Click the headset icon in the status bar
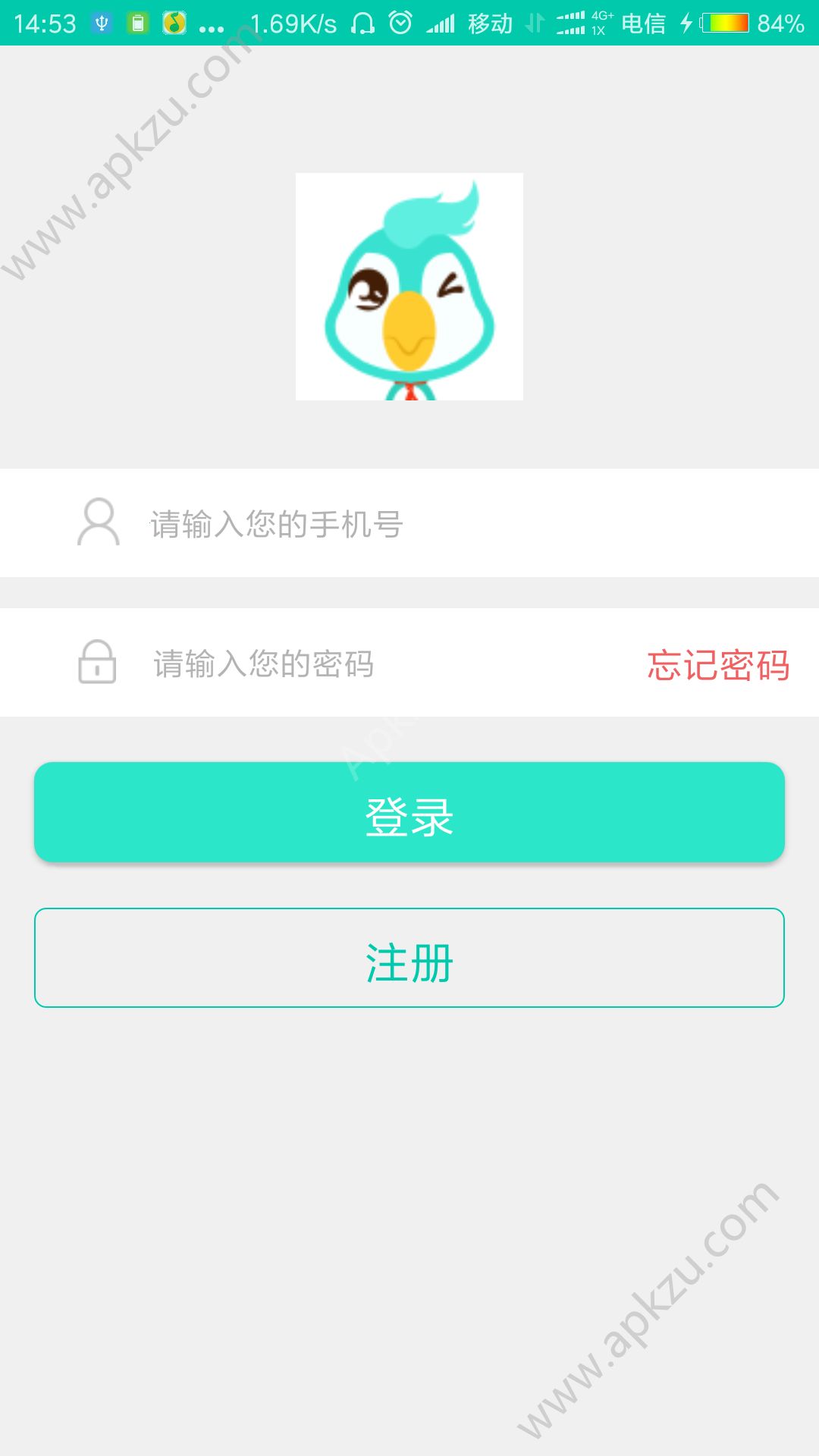 point(364,23)
